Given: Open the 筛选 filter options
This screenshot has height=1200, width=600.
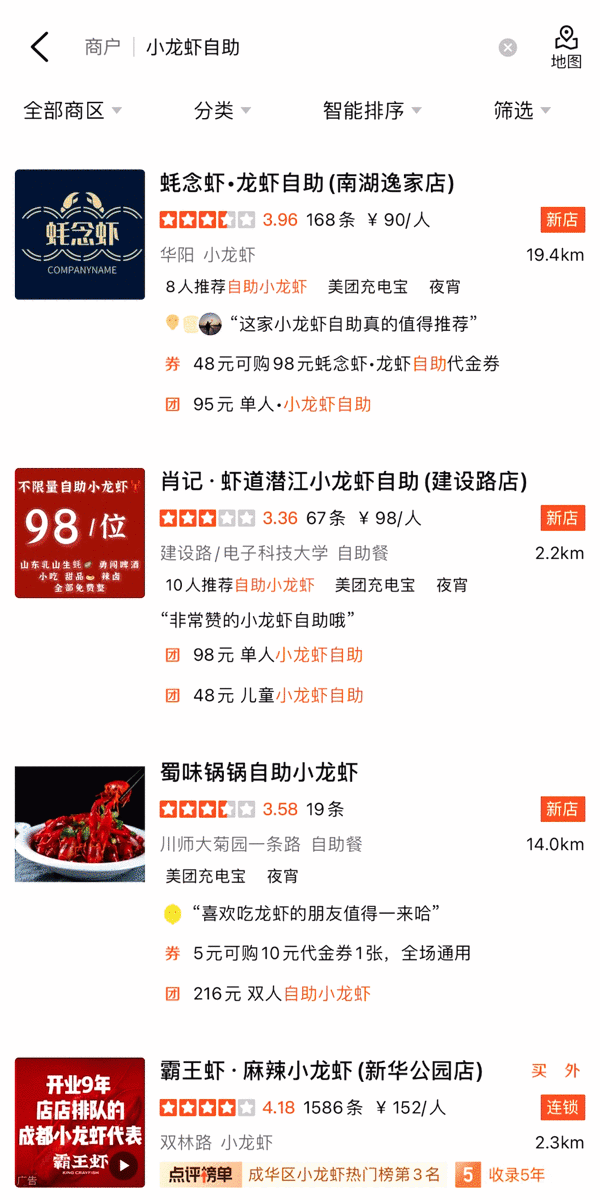Looking at the screenshot, I should point(522,110).
